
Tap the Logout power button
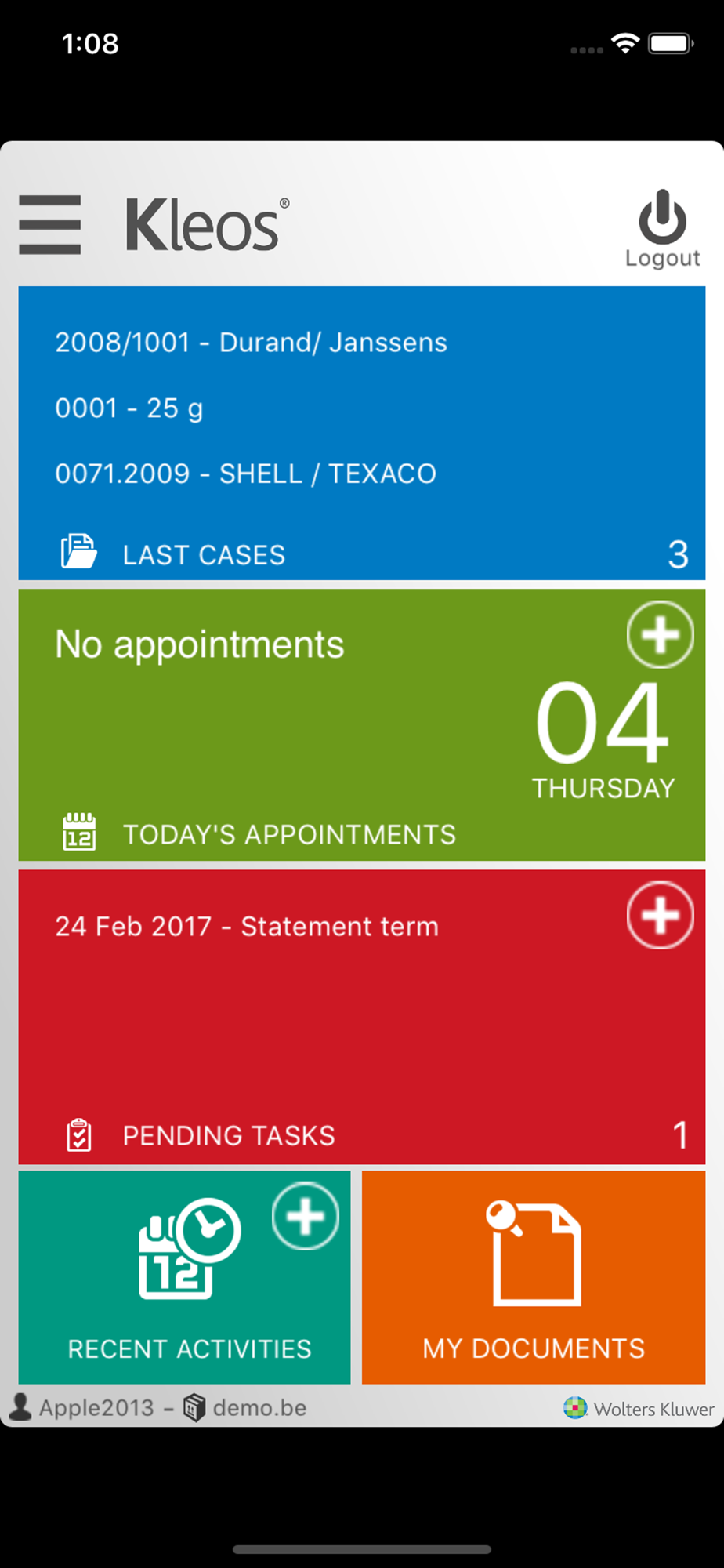pyautogui.click(x=662, y=228)
